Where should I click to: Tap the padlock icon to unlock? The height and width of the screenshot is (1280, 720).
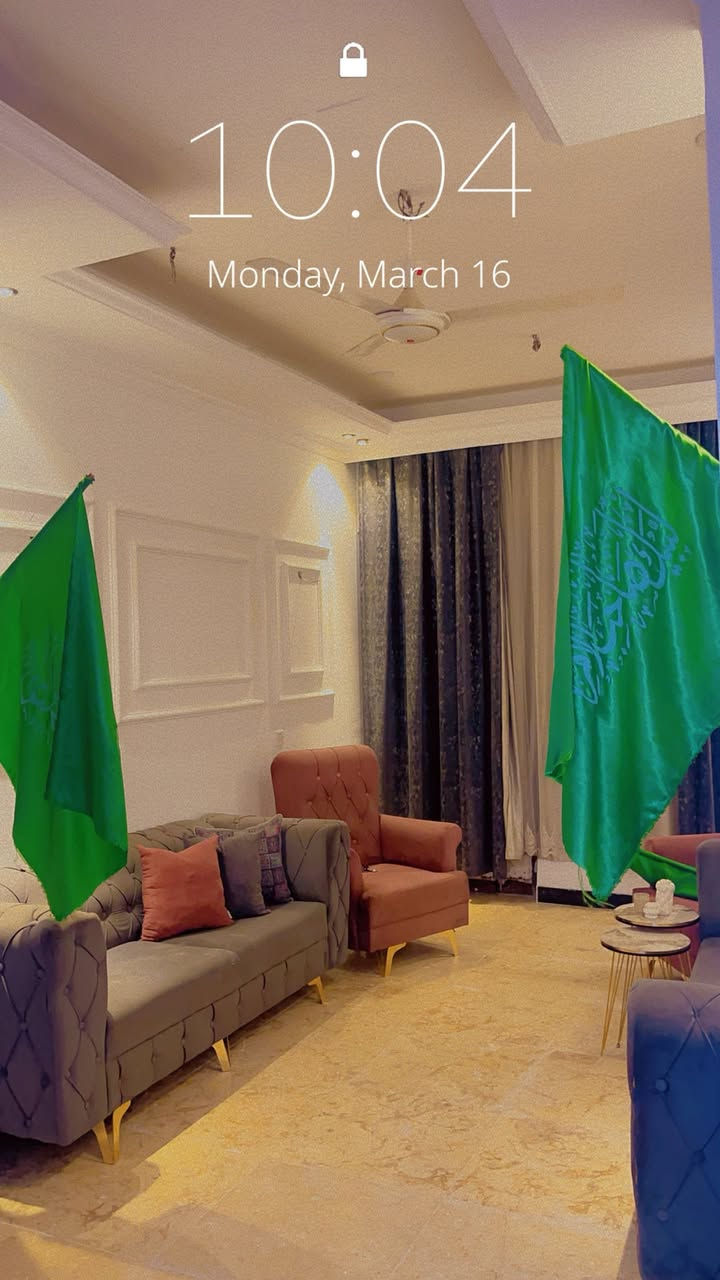[353, 61]
